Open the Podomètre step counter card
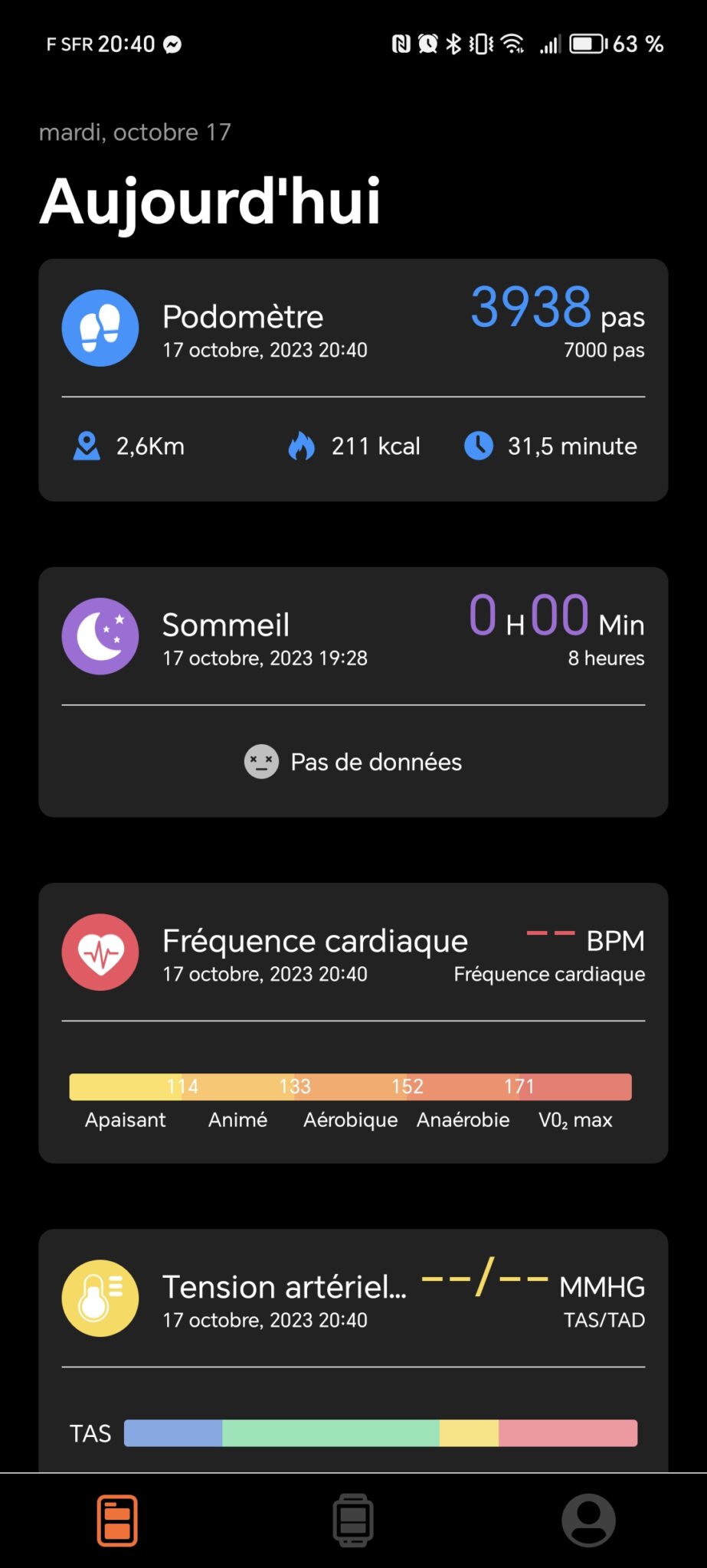Viewport: 707px width, 1568px height. coord(353,380)
